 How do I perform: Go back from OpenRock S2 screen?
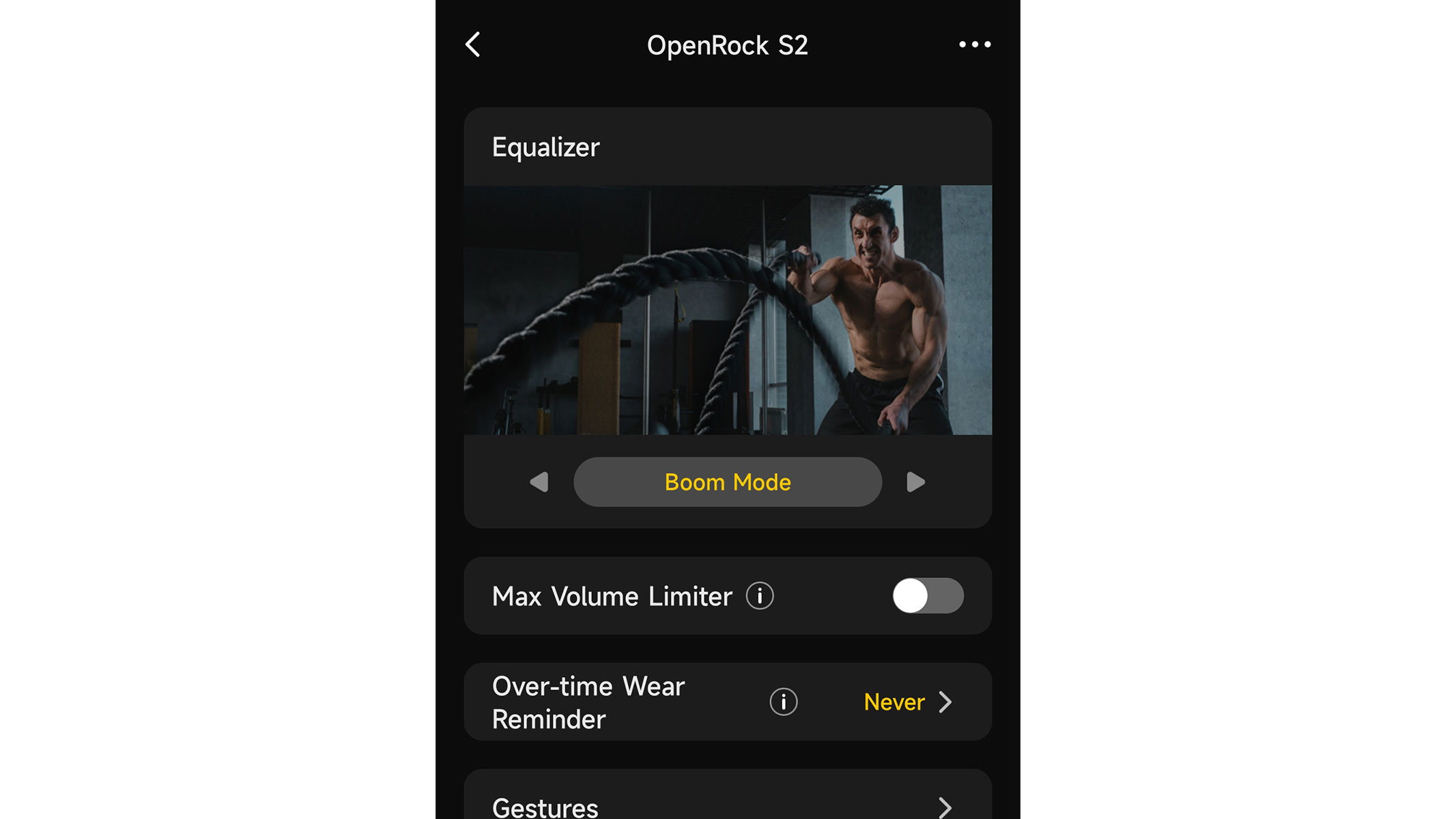[x=472, y=44]
